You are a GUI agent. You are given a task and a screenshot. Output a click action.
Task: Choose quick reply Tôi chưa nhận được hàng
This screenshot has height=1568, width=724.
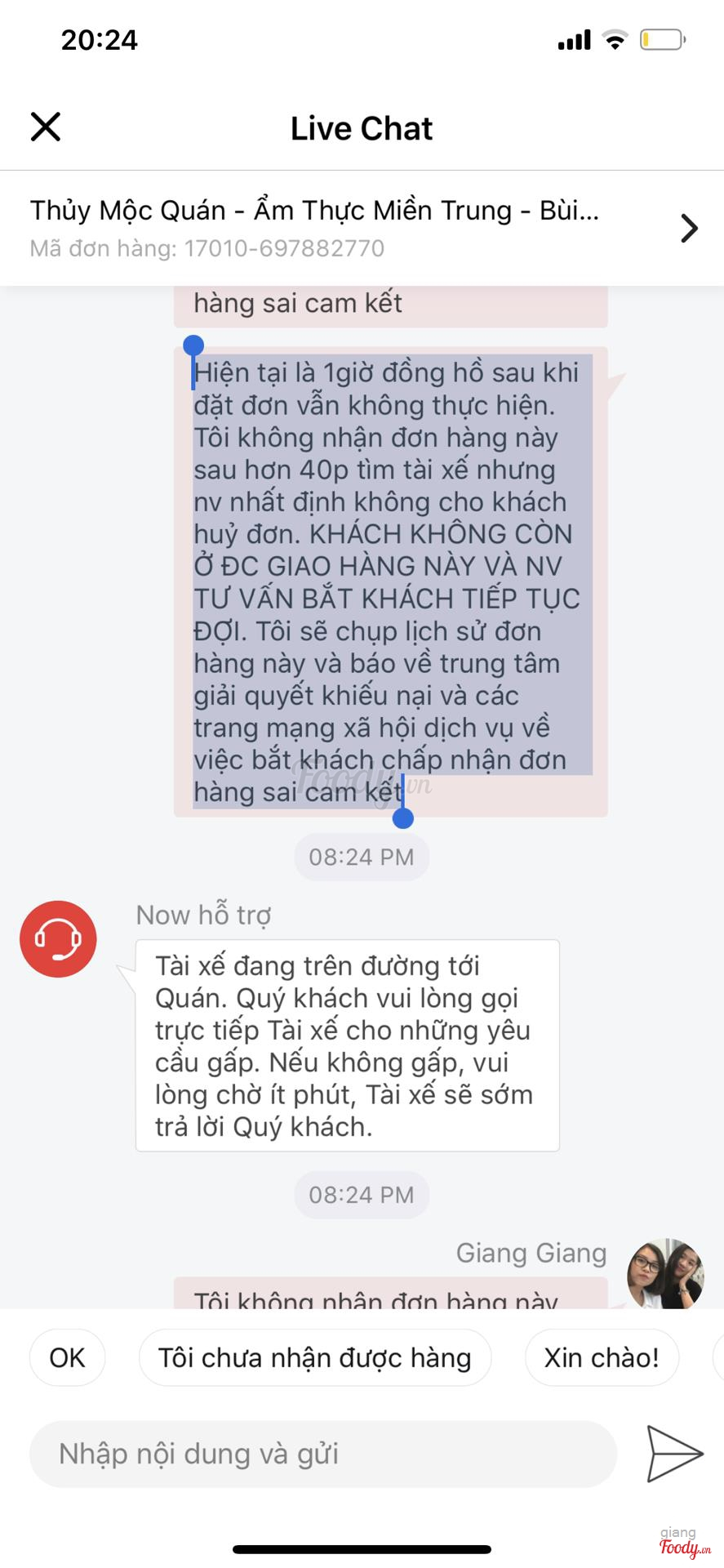coord(315,1357)
